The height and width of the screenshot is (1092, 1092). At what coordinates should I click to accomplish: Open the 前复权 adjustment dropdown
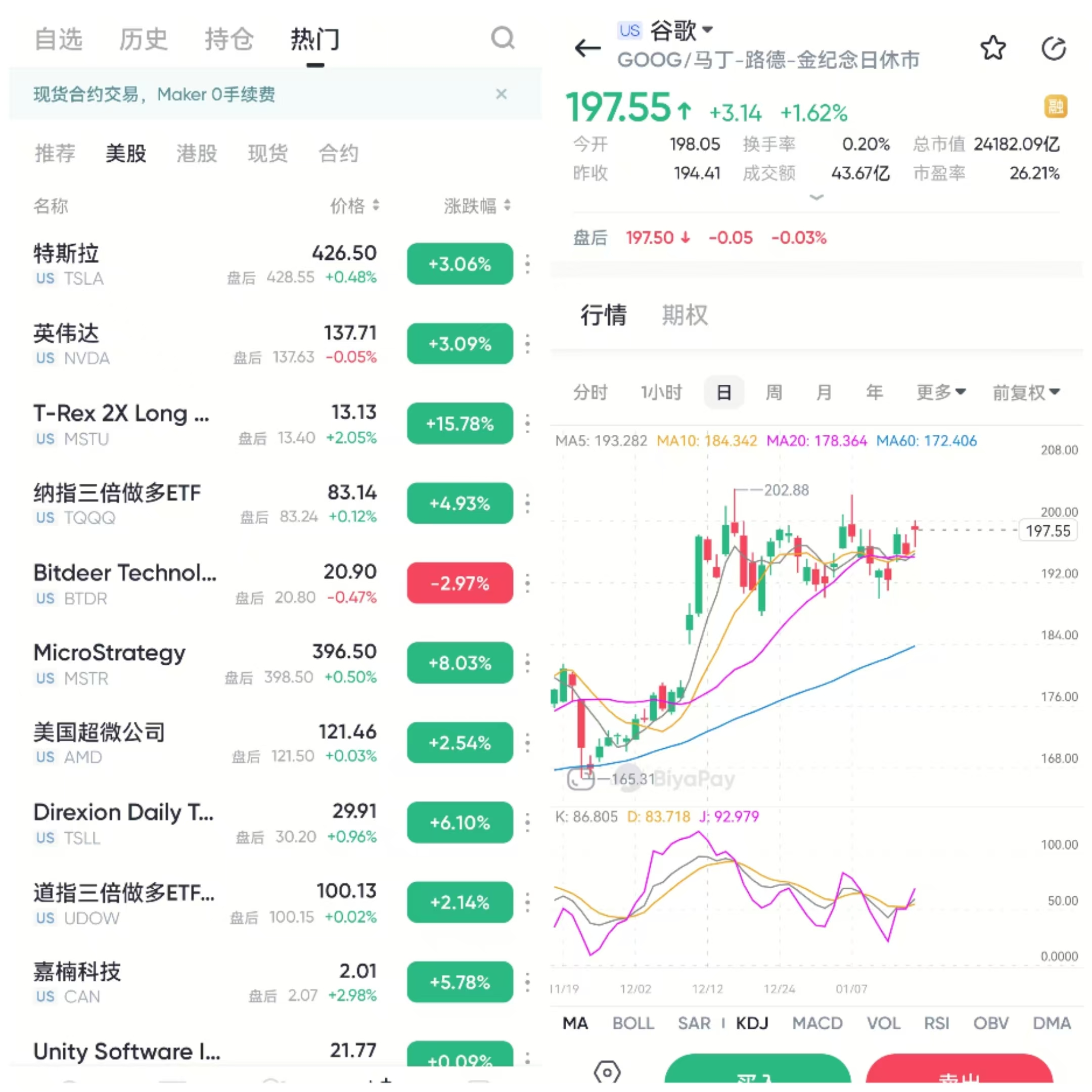tap(1025, 392)
